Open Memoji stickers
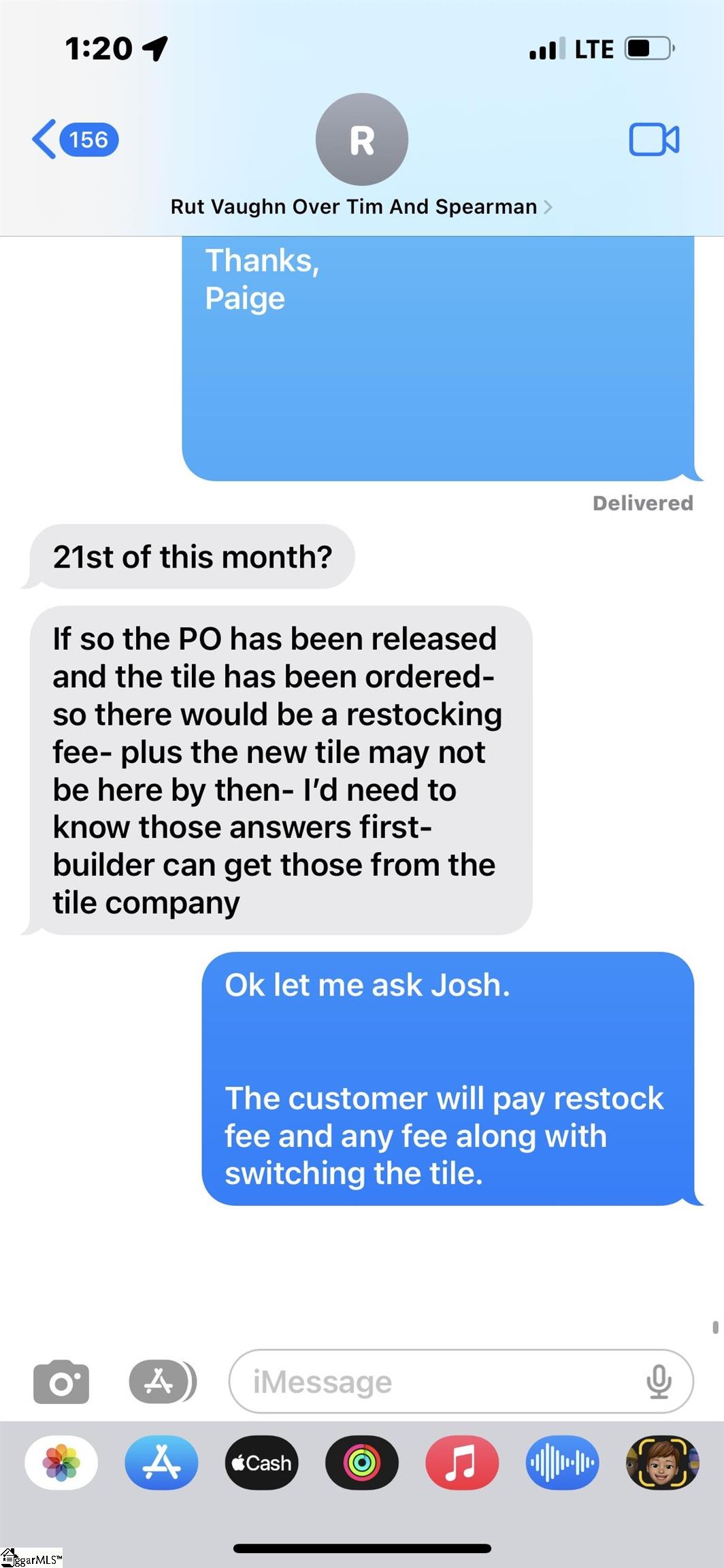 pyautogui.click(x=661, y=1463)
